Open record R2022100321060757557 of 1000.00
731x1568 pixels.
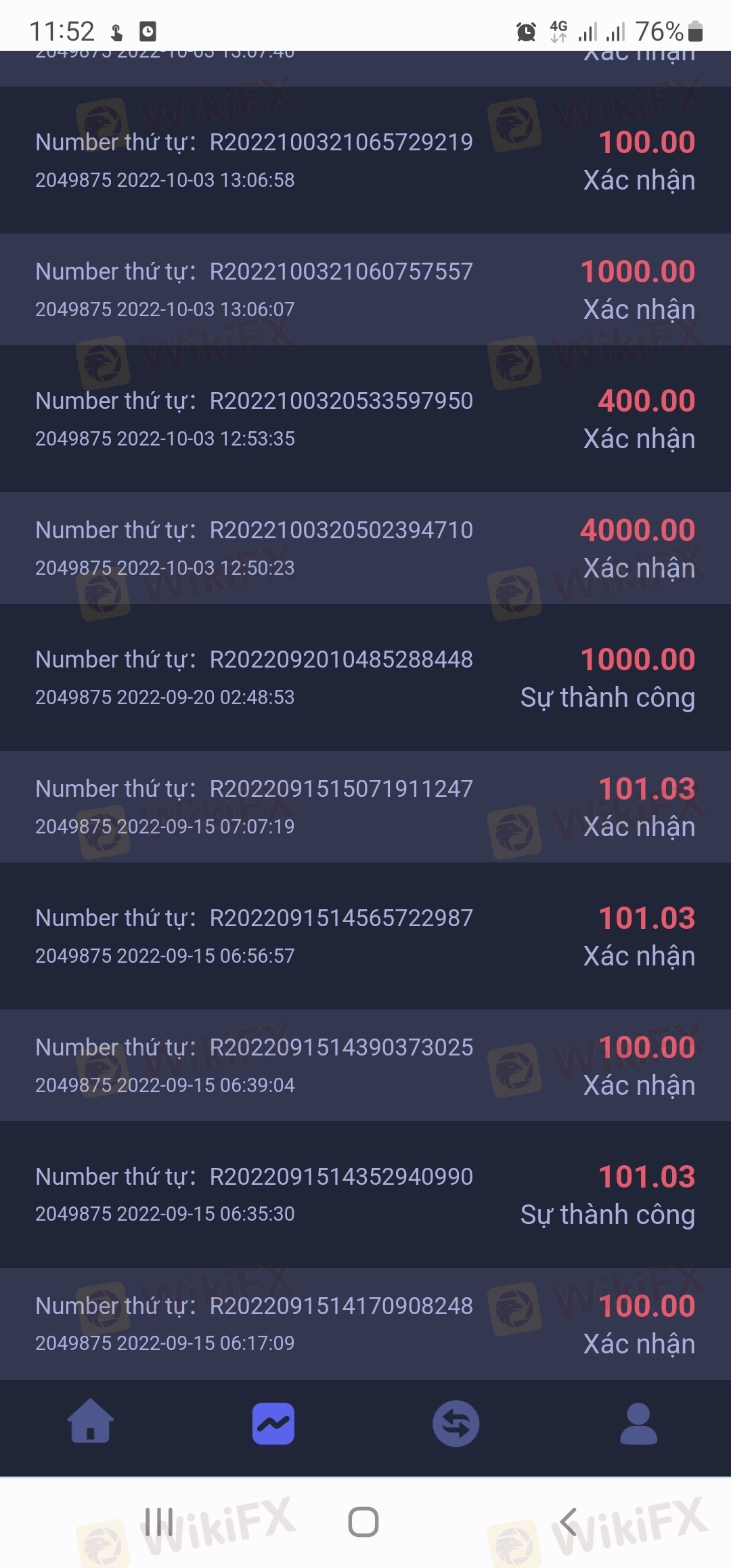(x=365, y=290)
